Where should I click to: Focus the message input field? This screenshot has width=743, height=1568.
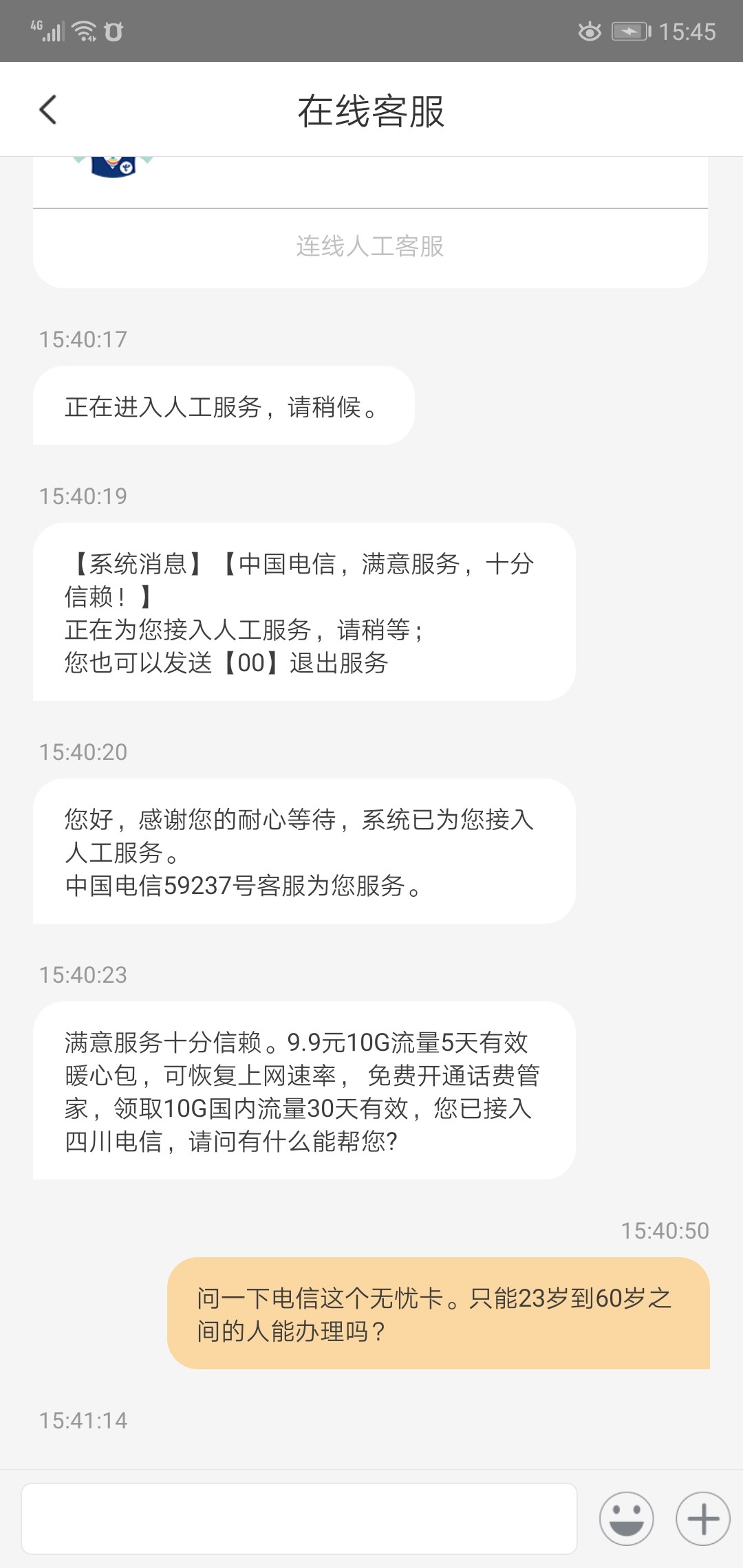pyautogui.click(x=299, y=1518)
